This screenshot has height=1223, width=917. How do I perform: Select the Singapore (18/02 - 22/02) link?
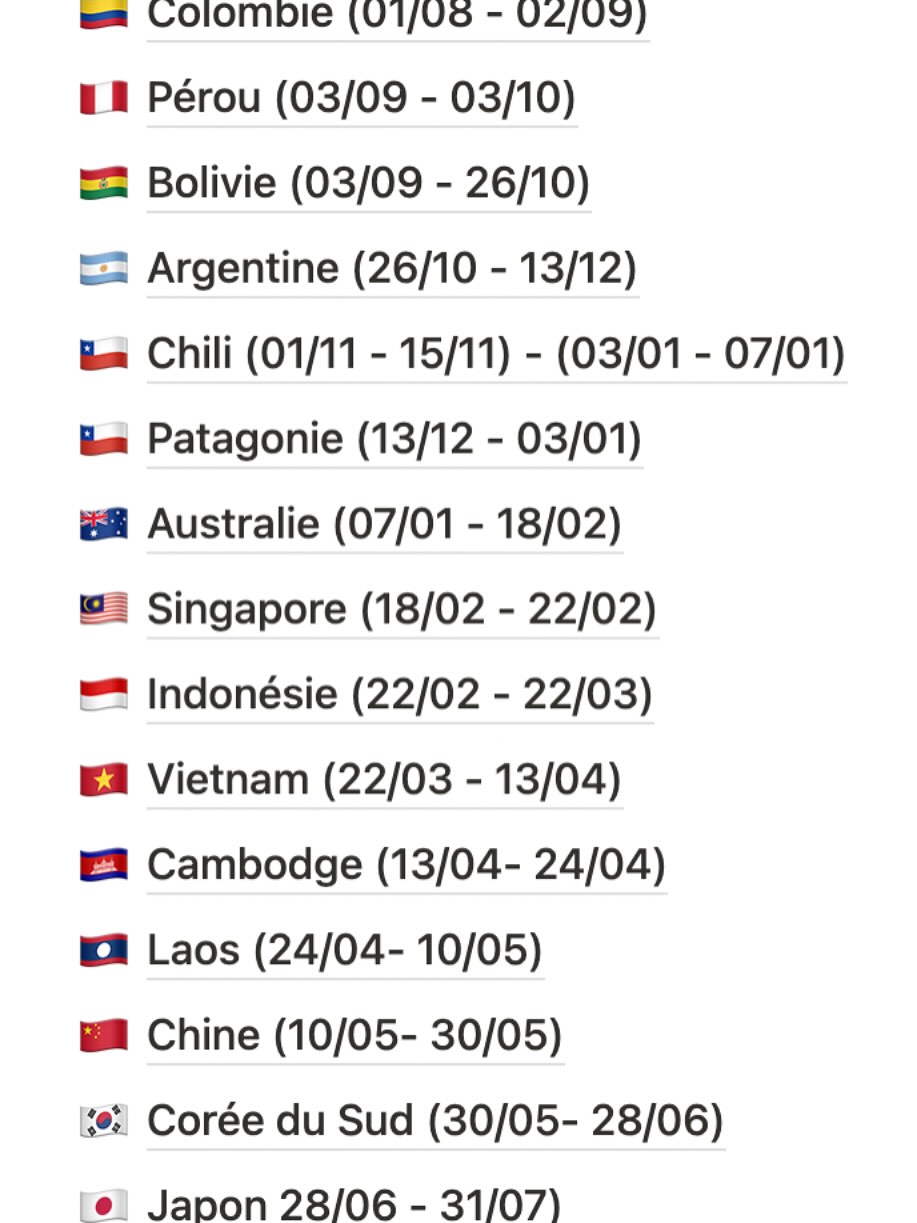pos(401,609)
